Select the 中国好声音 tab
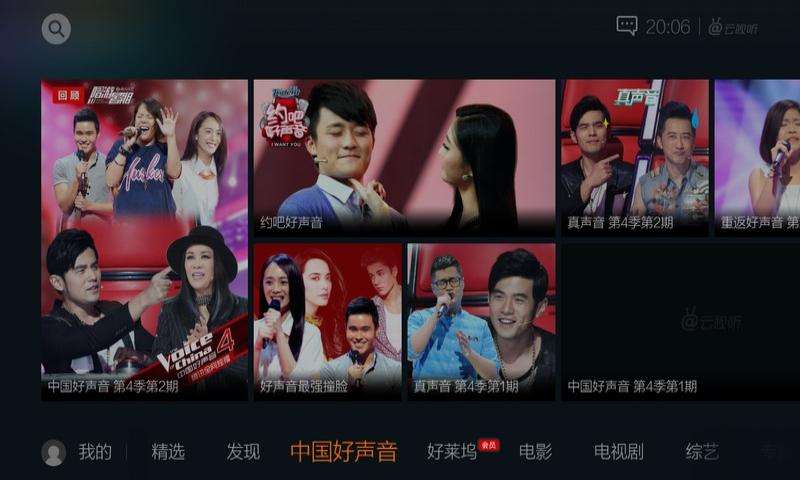Screen dimensions: 800x480 coord(344,452)
